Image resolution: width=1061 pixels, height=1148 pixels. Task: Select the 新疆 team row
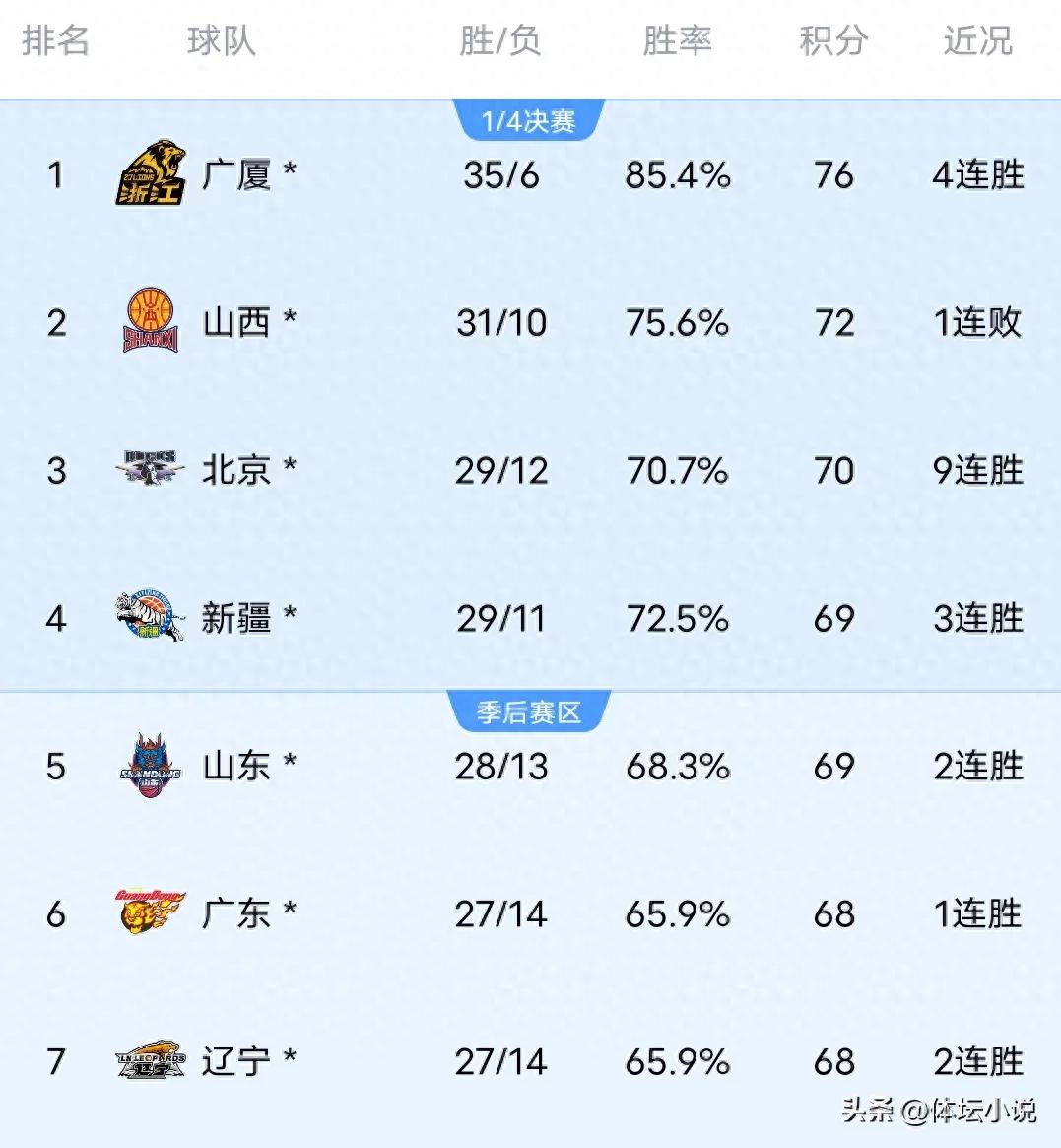click(x=236, y=618)
